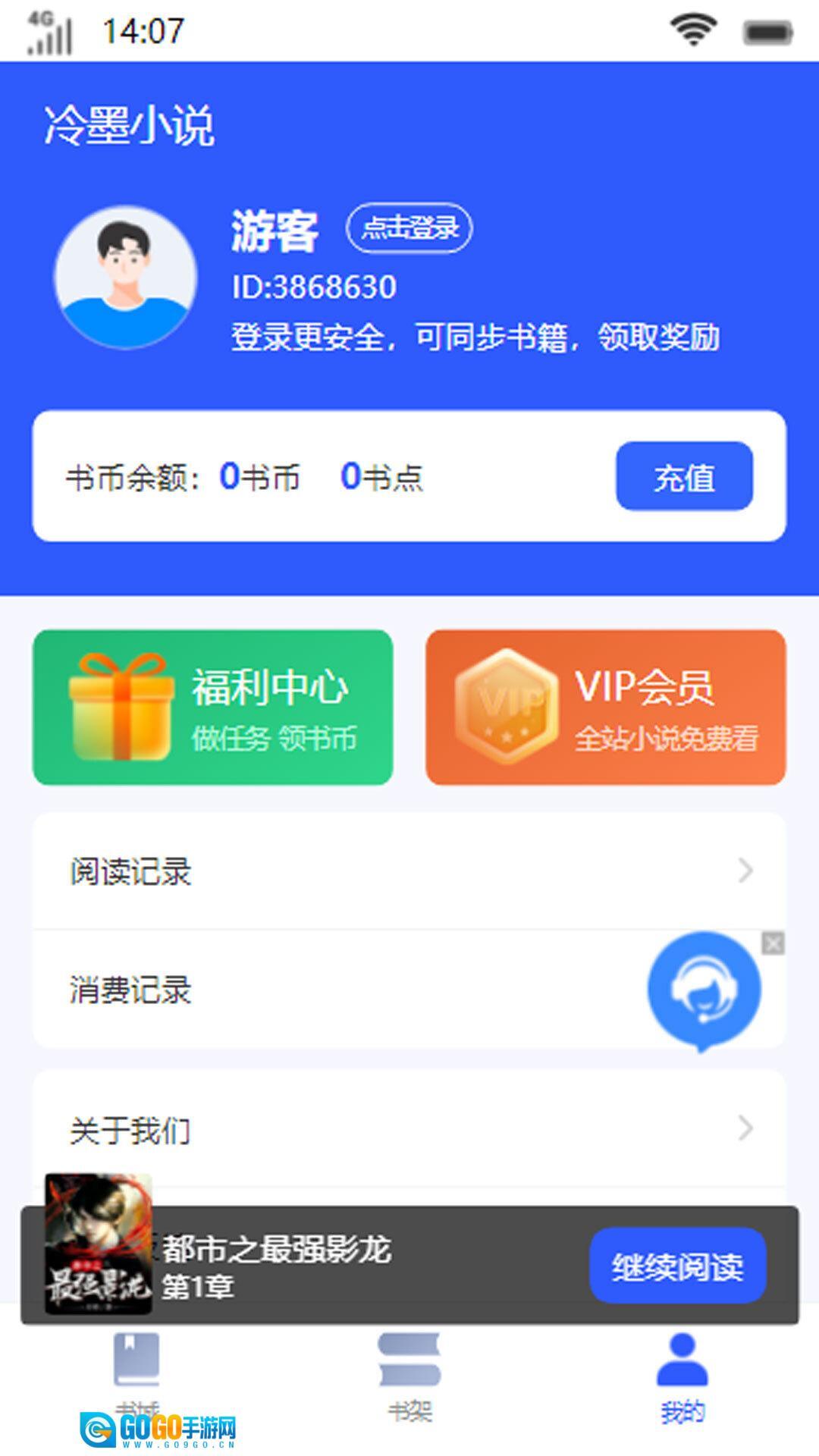Open 消费记录 purchase history
Image resolution: width=819 pixels, height=1456 pixels.
point(303,990)
